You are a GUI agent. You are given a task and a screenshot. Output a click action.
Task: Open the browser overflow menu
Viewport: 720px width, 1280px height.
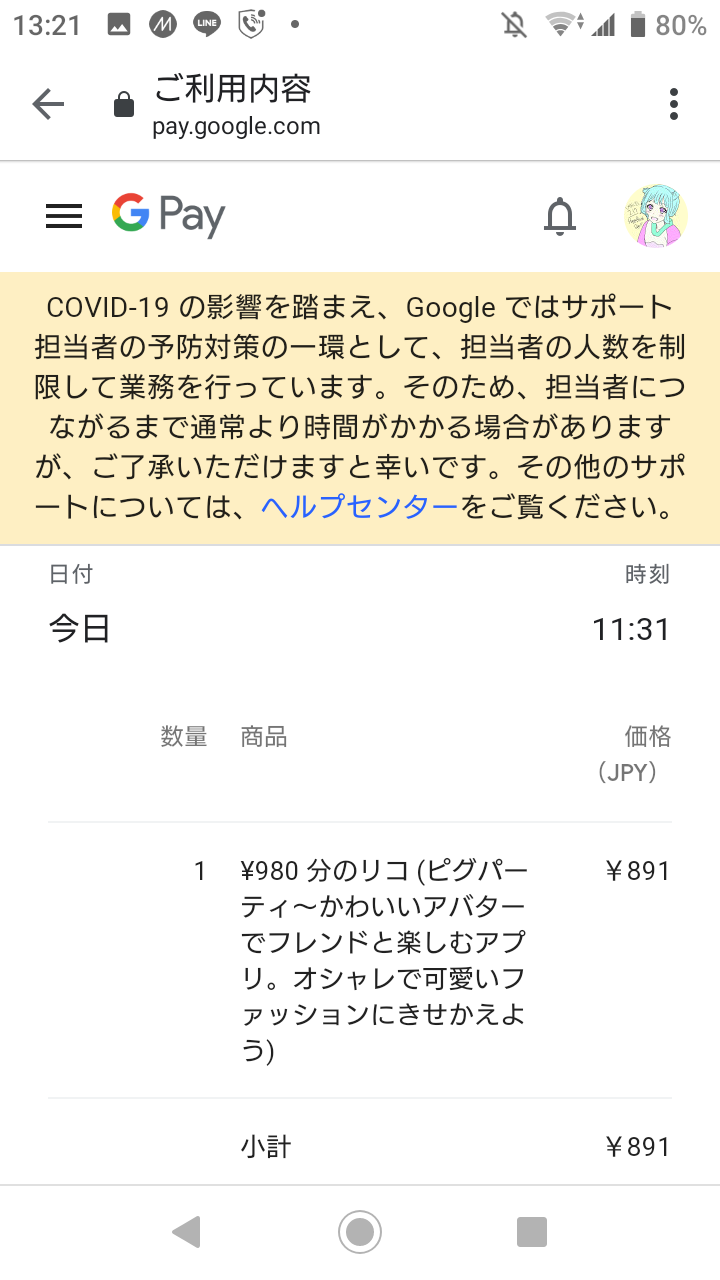click(x=673, y=103)
